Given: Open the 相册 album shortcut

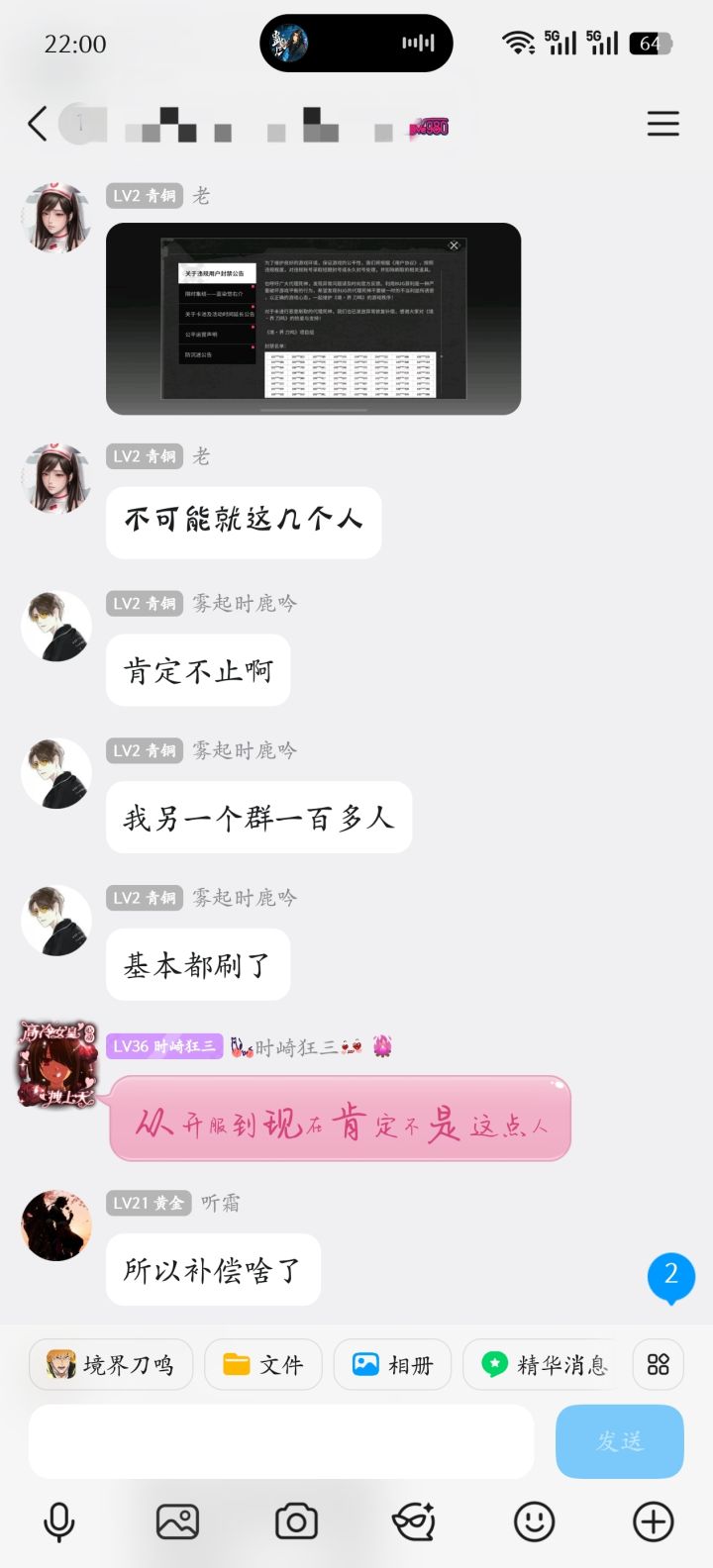Looking at the screenshot, I should 392,1364.
